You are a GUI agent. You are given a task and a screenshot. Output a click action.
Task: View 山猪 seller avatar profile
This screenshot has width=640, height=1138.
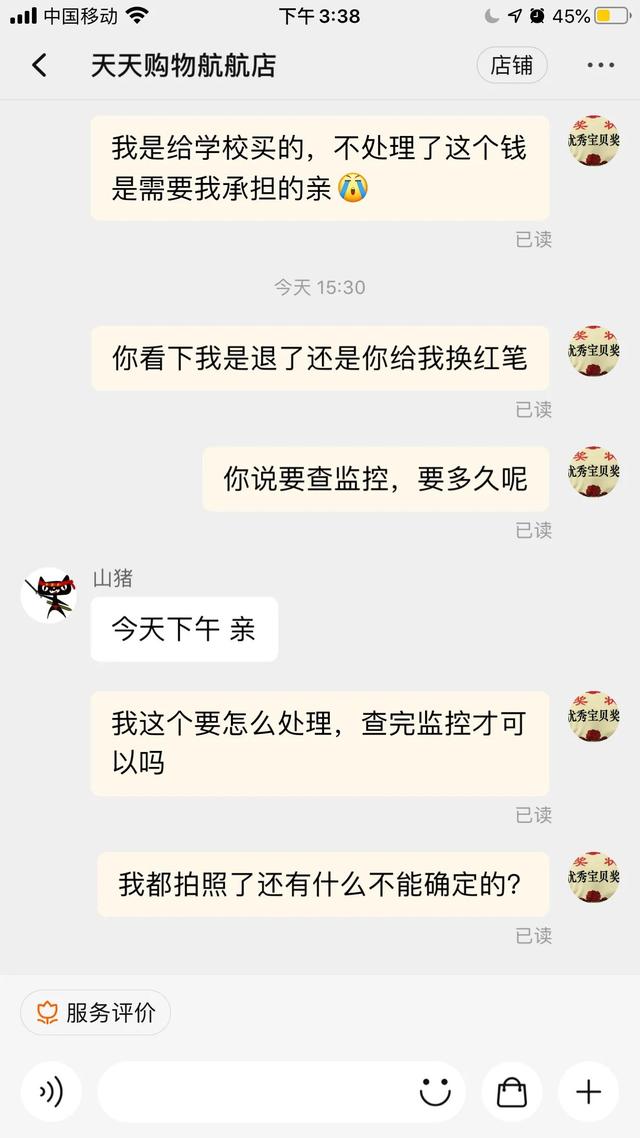coord(49,596)
